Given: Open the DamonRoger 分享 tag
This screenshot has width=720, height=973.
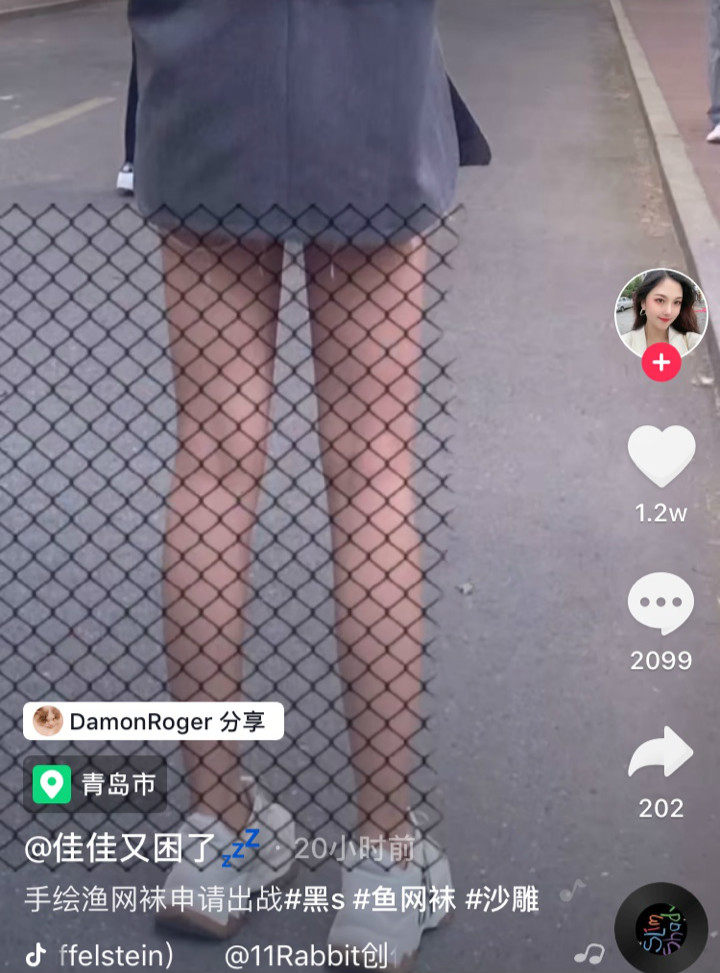Looking at the screenshot, I should tap(153, 721).
